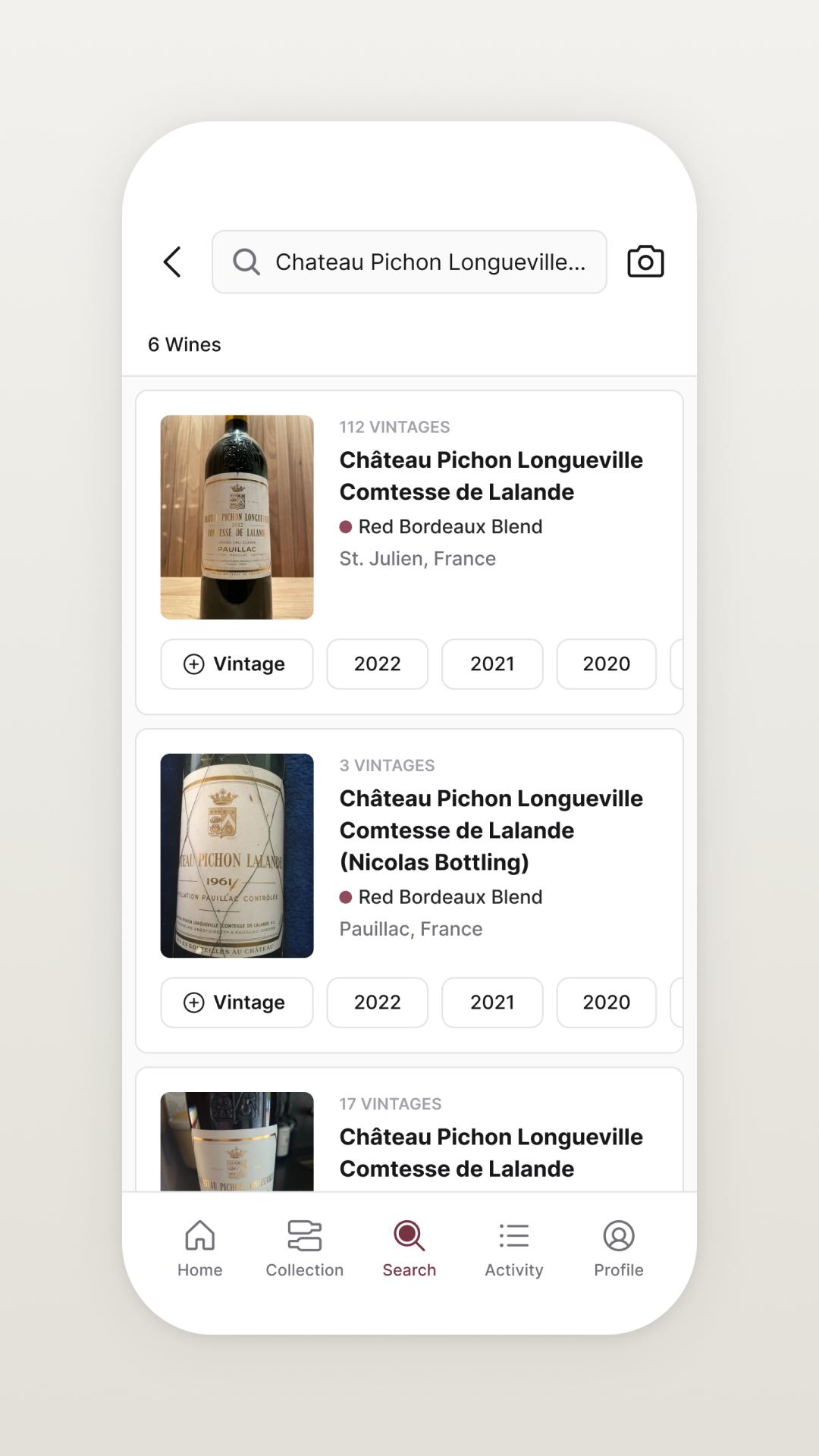Viewport: 819px width, 1456px height.
Task: Choose 2021 vintage for the St. Julien wine
Action: click(492, 664)
